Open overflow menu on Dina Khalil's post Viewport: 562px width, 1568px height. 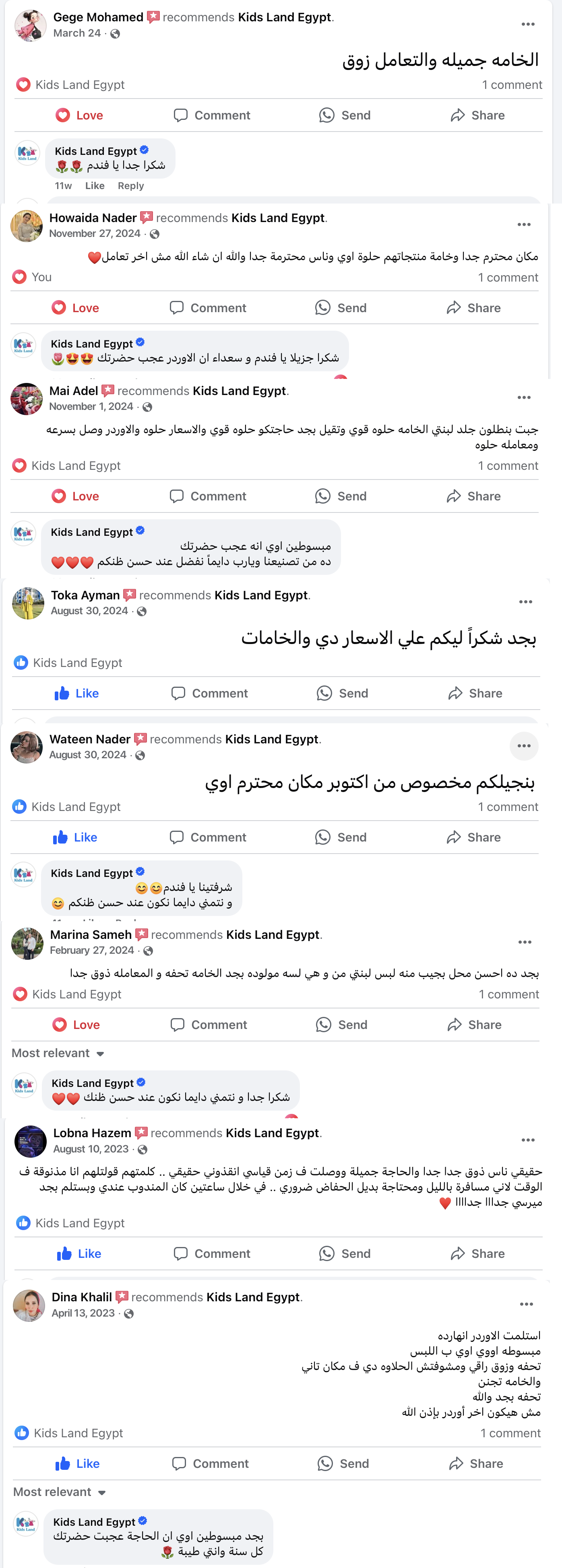pyautogui.click(x=526, y=1304)
